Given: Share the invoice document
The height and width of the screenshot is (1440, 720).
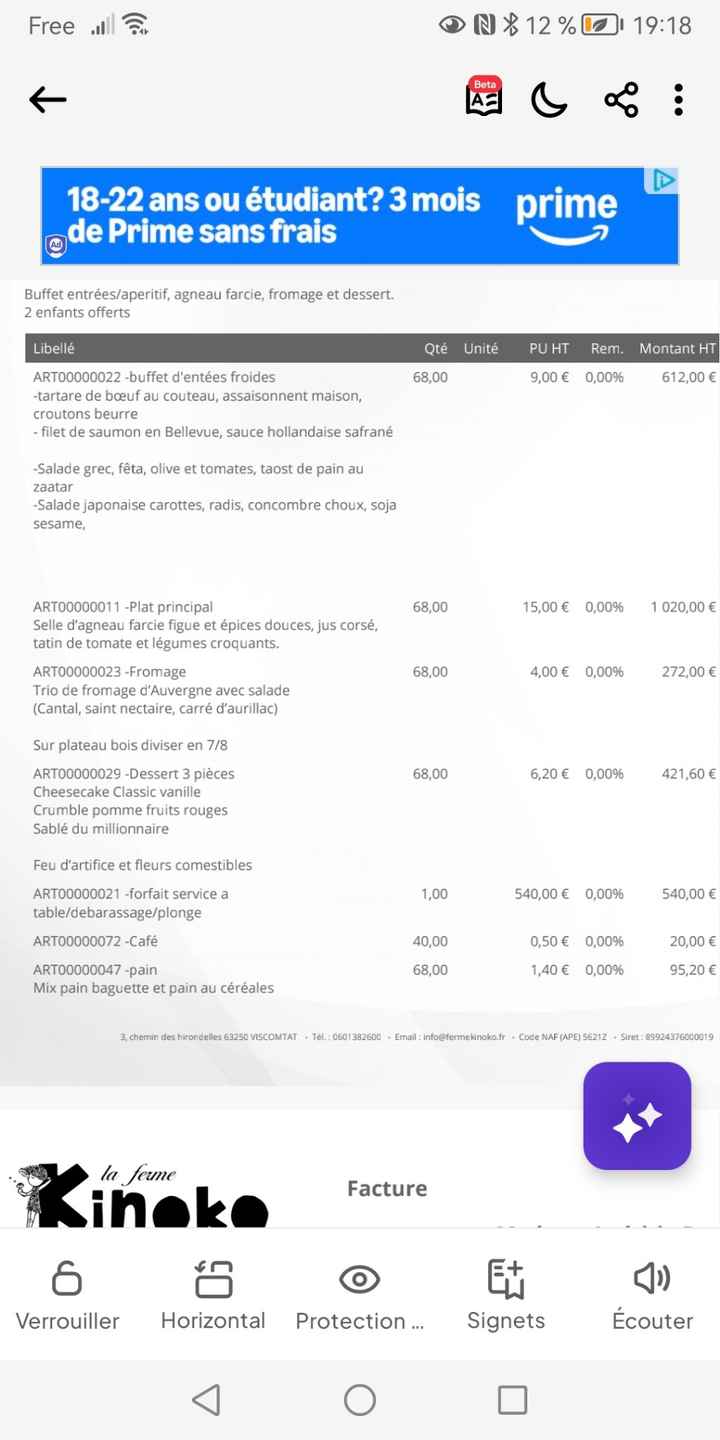Looking at the screenshot, I should (621, 99).
